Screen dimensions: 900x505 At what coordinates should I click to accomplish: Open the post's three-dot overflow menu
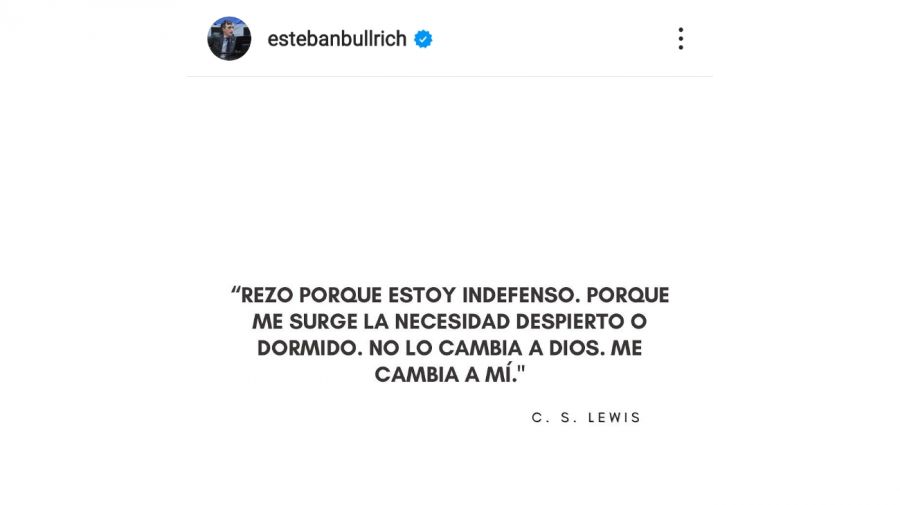coord(680,39)
